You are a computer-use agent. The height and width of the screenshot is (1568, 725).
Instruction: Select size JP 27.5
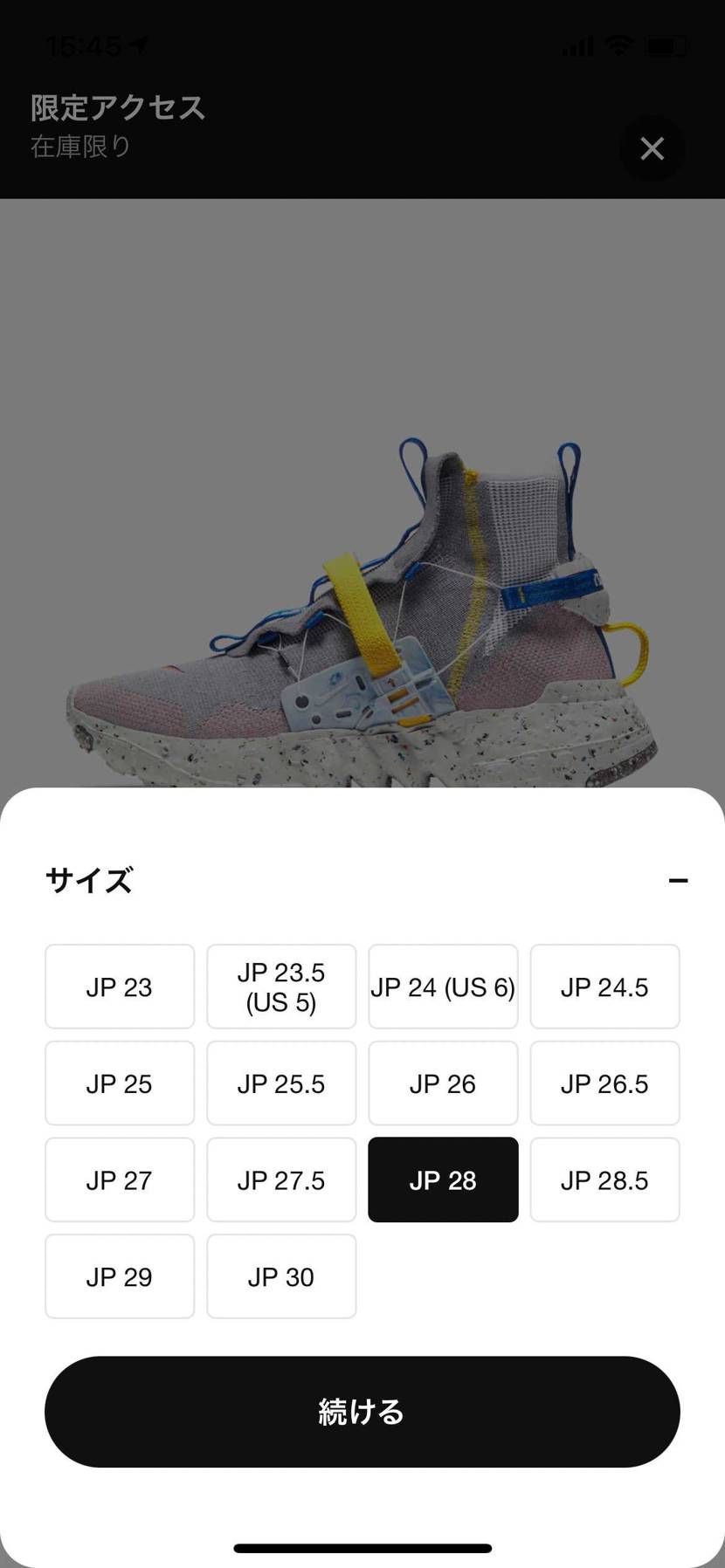pyautogui.click(x=280, y=1179)
